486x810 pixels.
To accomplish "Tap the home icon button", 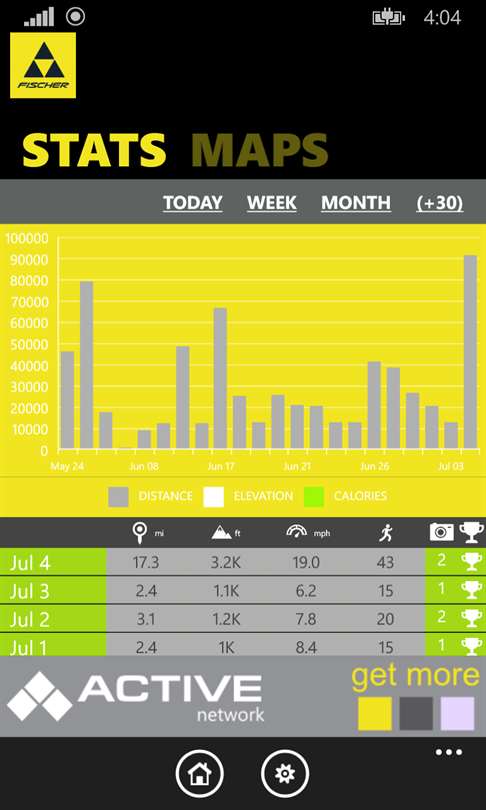I will pos(199,773).
